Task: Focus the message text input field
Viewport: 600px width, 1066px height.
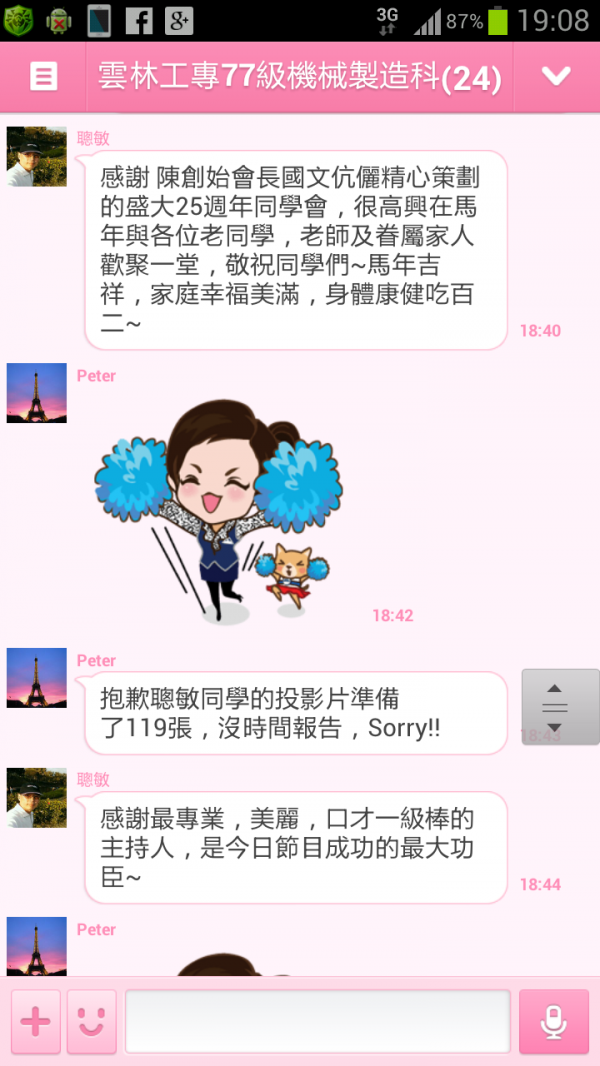Action: pyautogui.click(x=317, y=1021)
